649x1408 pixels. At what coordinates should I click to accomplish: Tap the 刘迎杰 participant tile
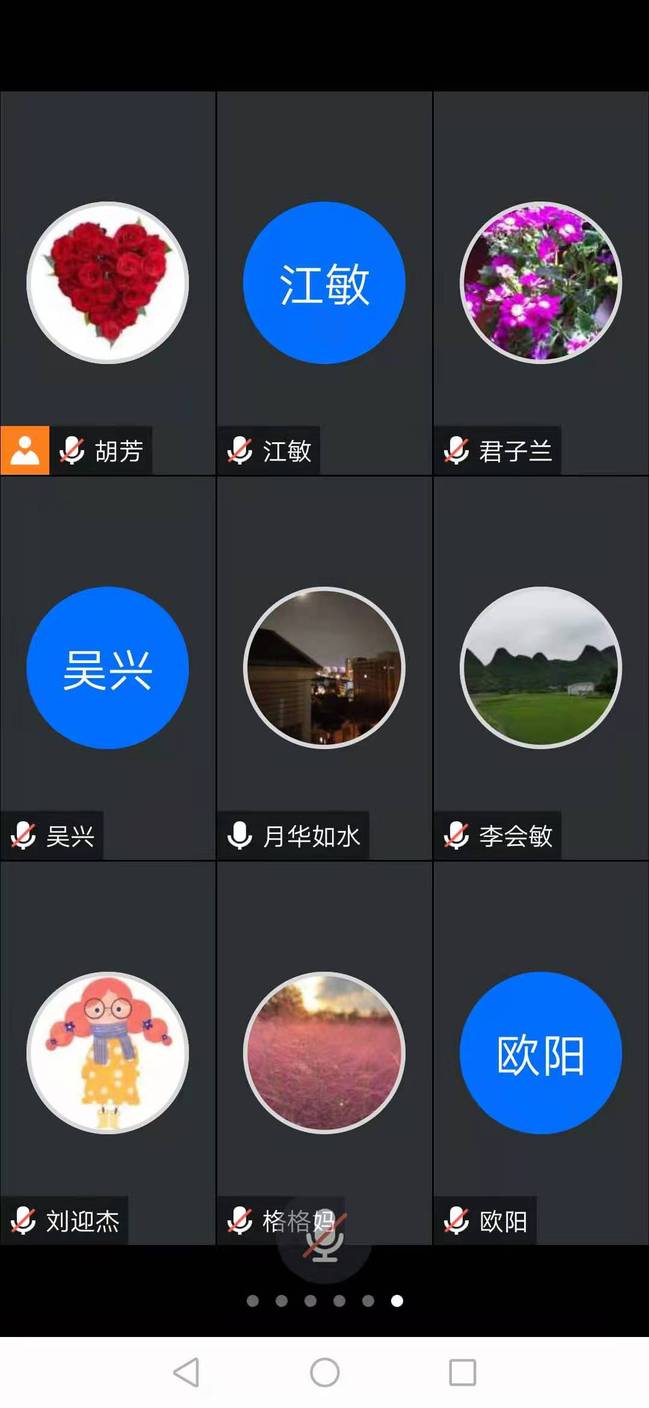point(107,1052)
